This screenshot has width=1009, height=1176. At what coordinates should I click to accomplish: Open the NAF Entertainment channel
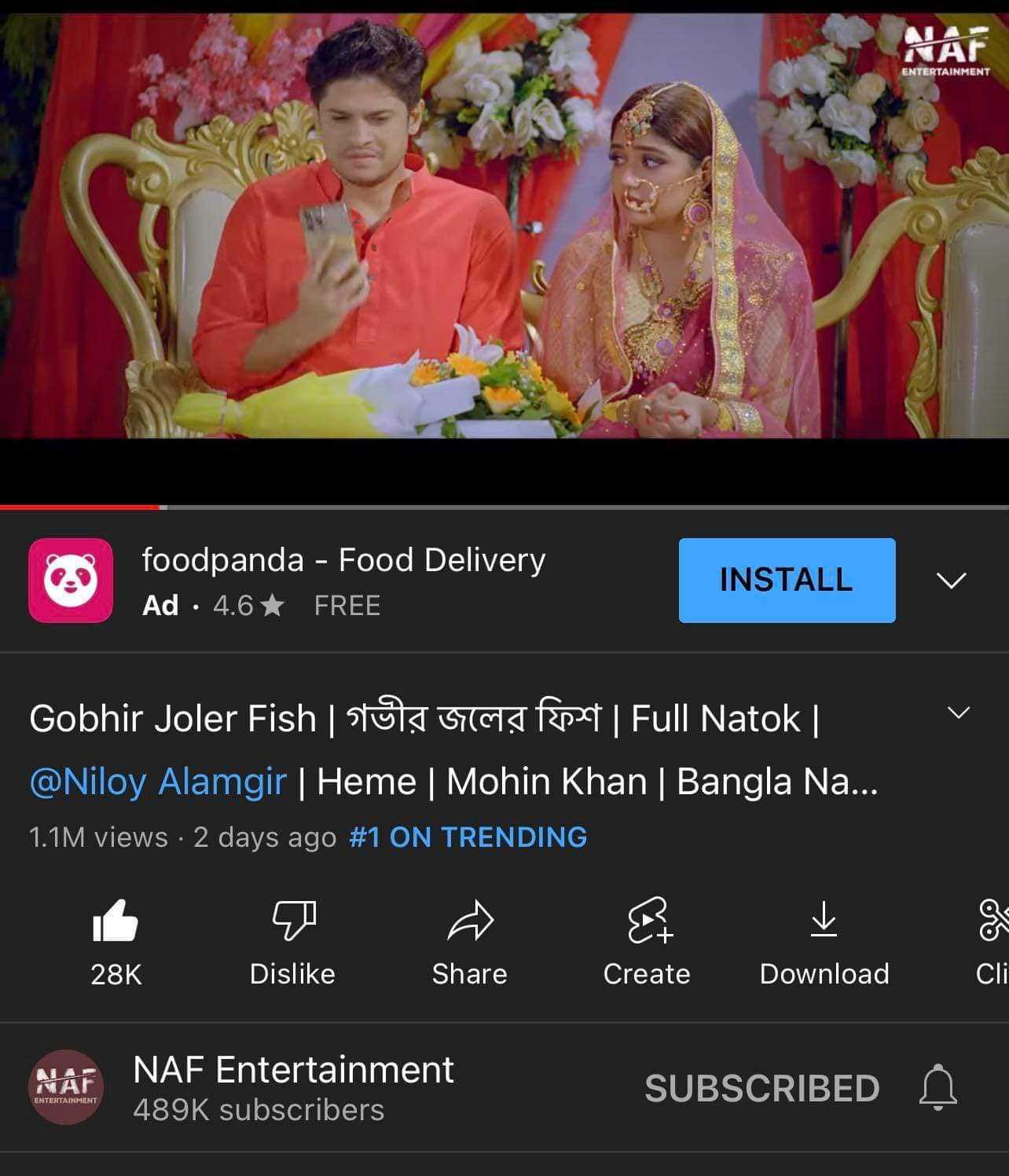[x=292, y=1070]
